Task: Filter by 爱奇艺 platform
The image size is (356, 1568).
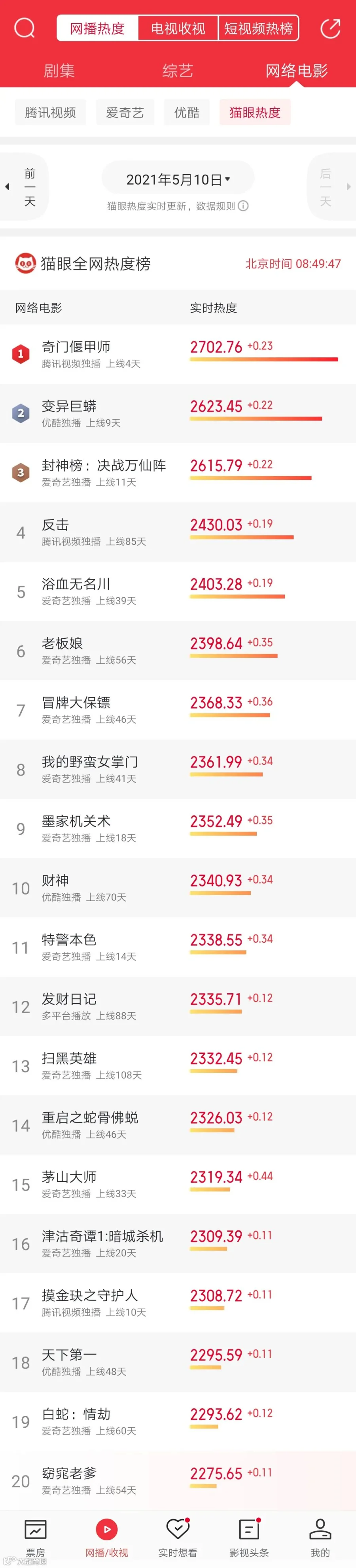Action: pos(125,113)
